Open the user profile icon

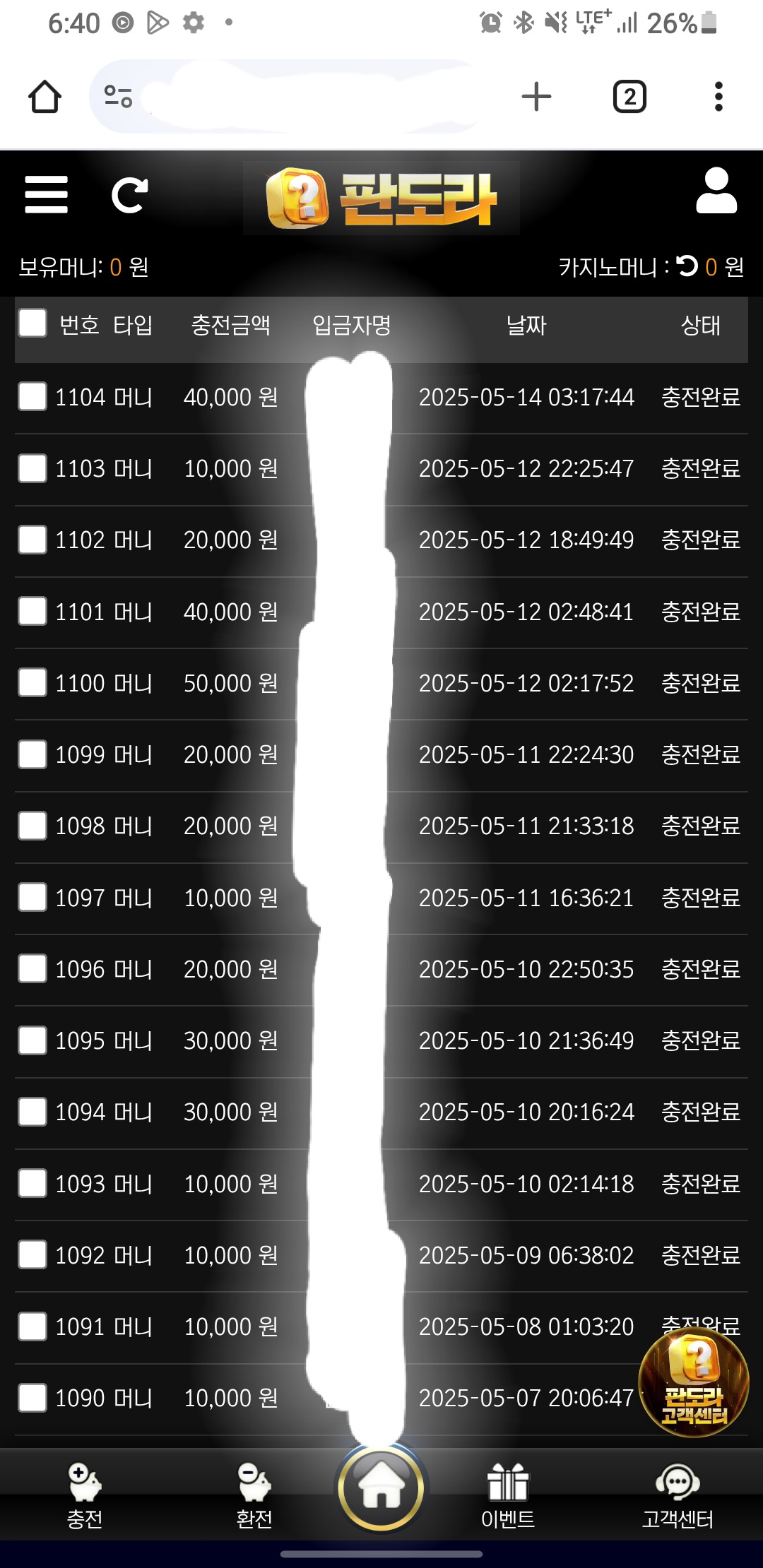(716, 191)
